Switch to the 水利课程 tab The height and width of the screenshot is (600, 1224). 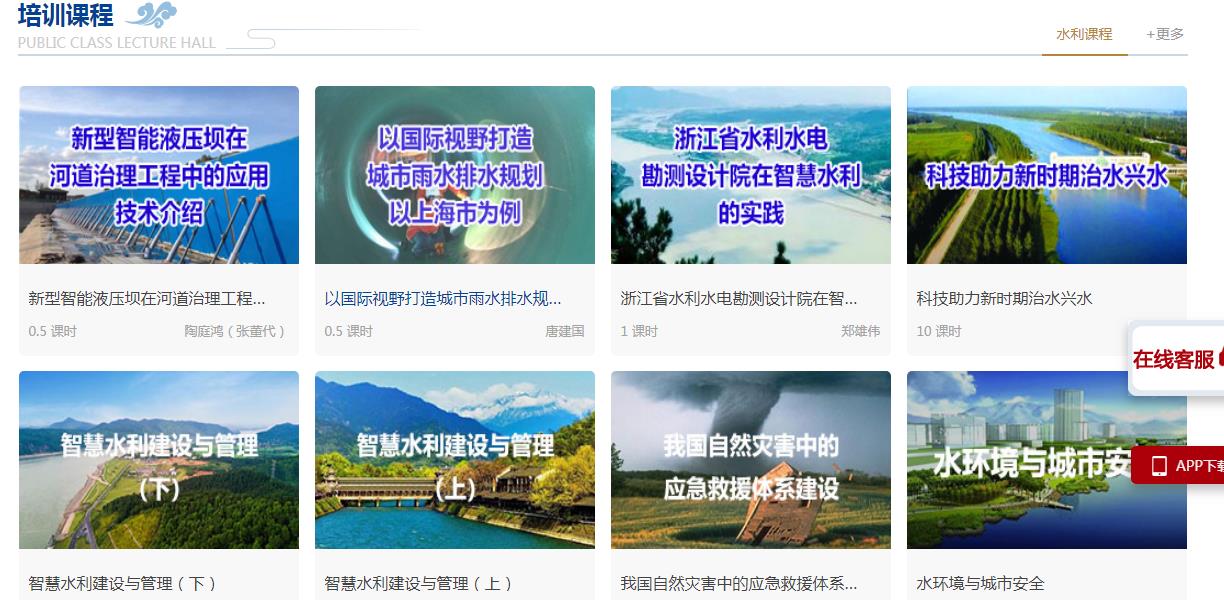pos(1084,34)
